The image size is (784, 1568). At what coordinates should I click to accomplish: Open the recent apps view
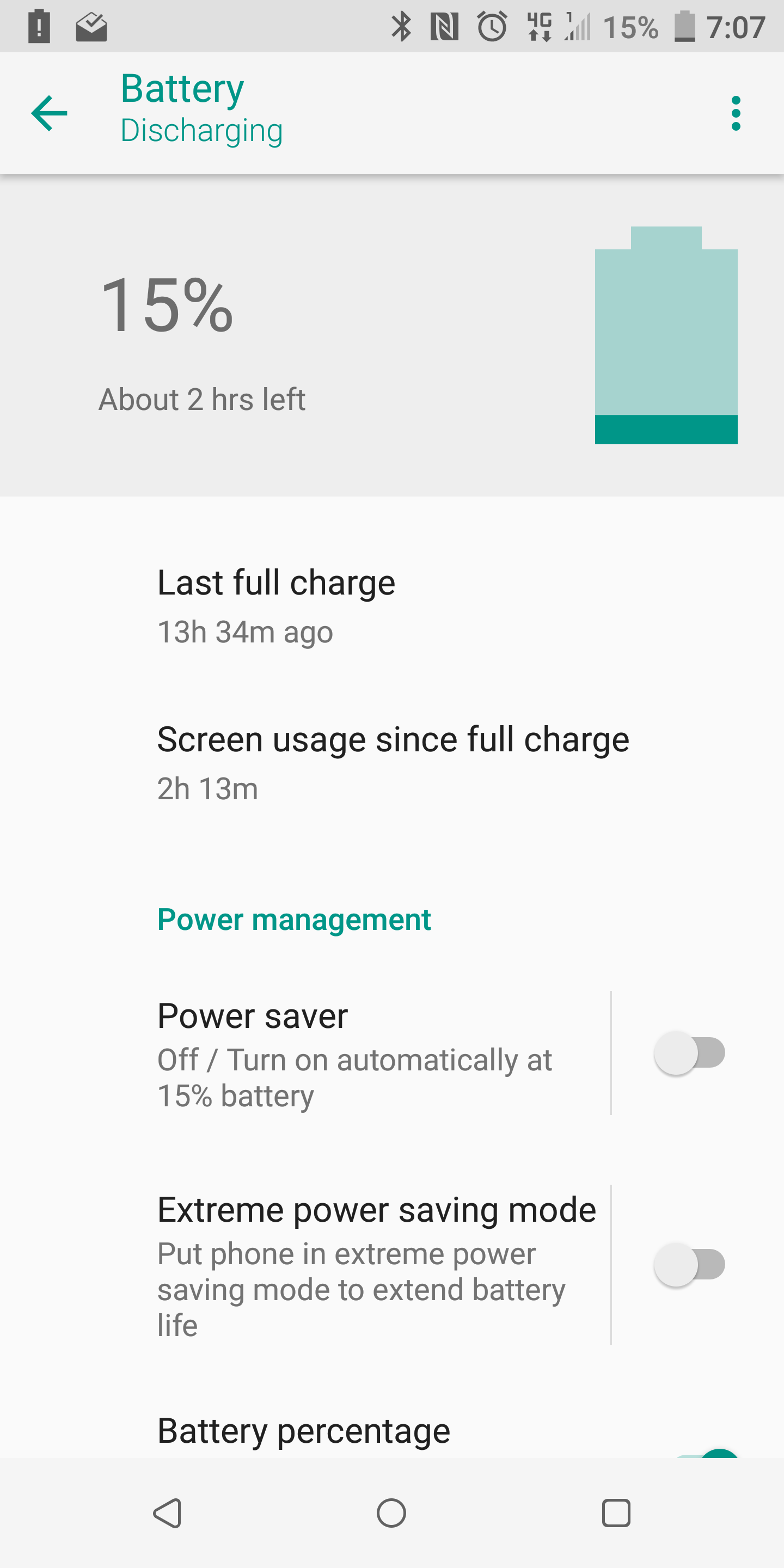click(615, 1513)
